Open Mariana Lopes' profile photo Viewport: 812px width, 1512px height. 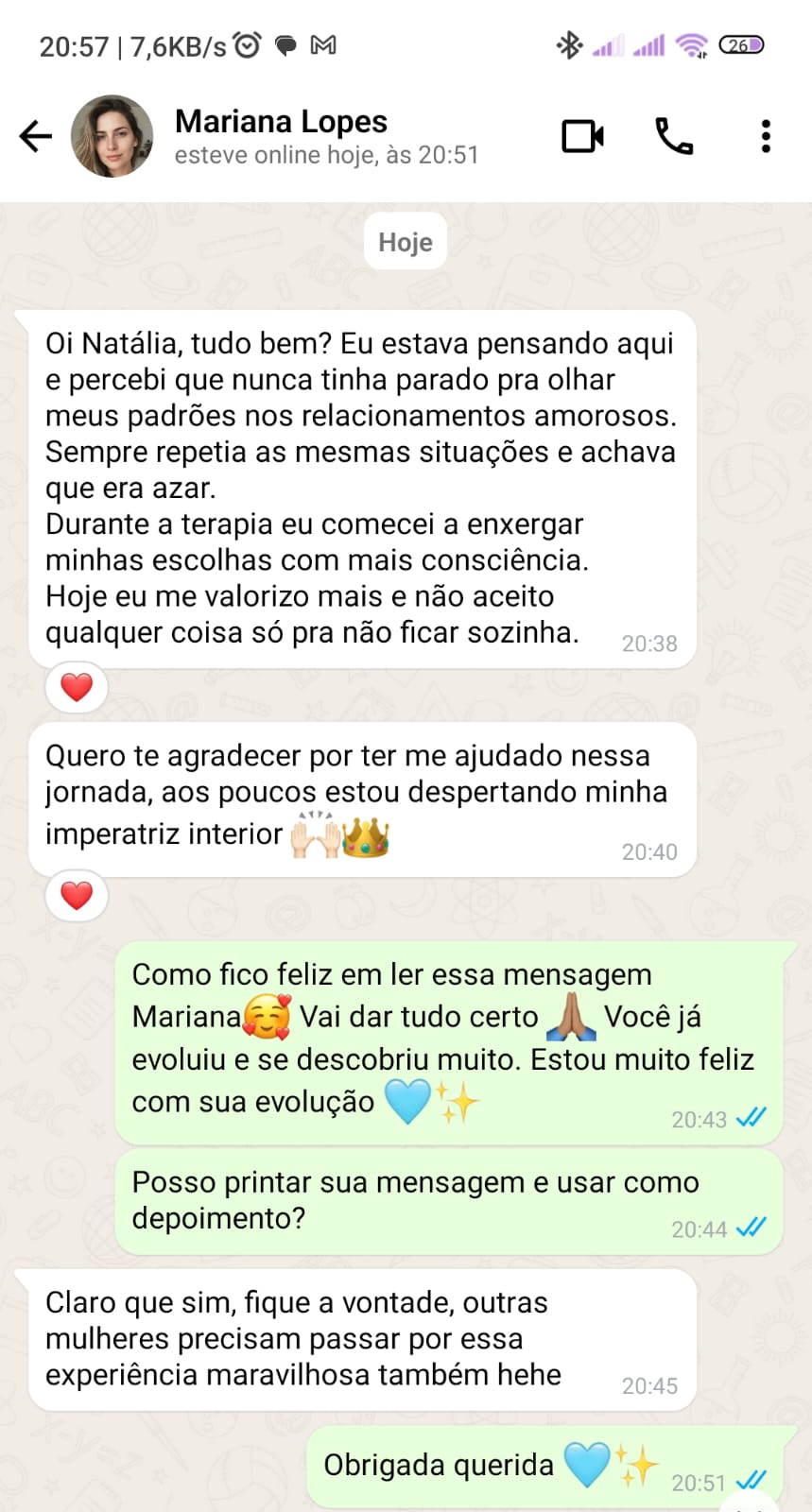tap(112, 136)
